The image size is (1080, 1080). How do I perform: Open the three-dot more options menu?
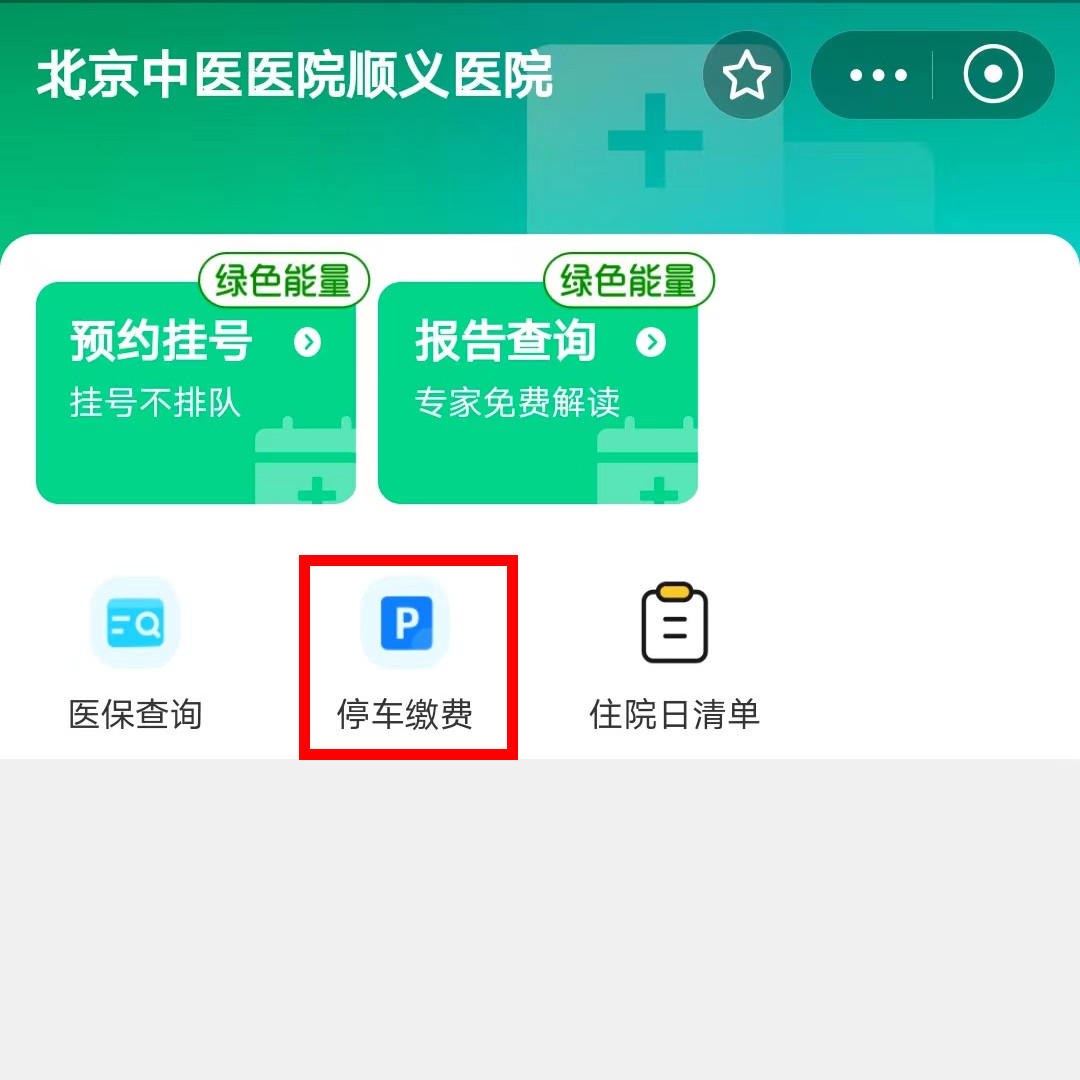877,76
